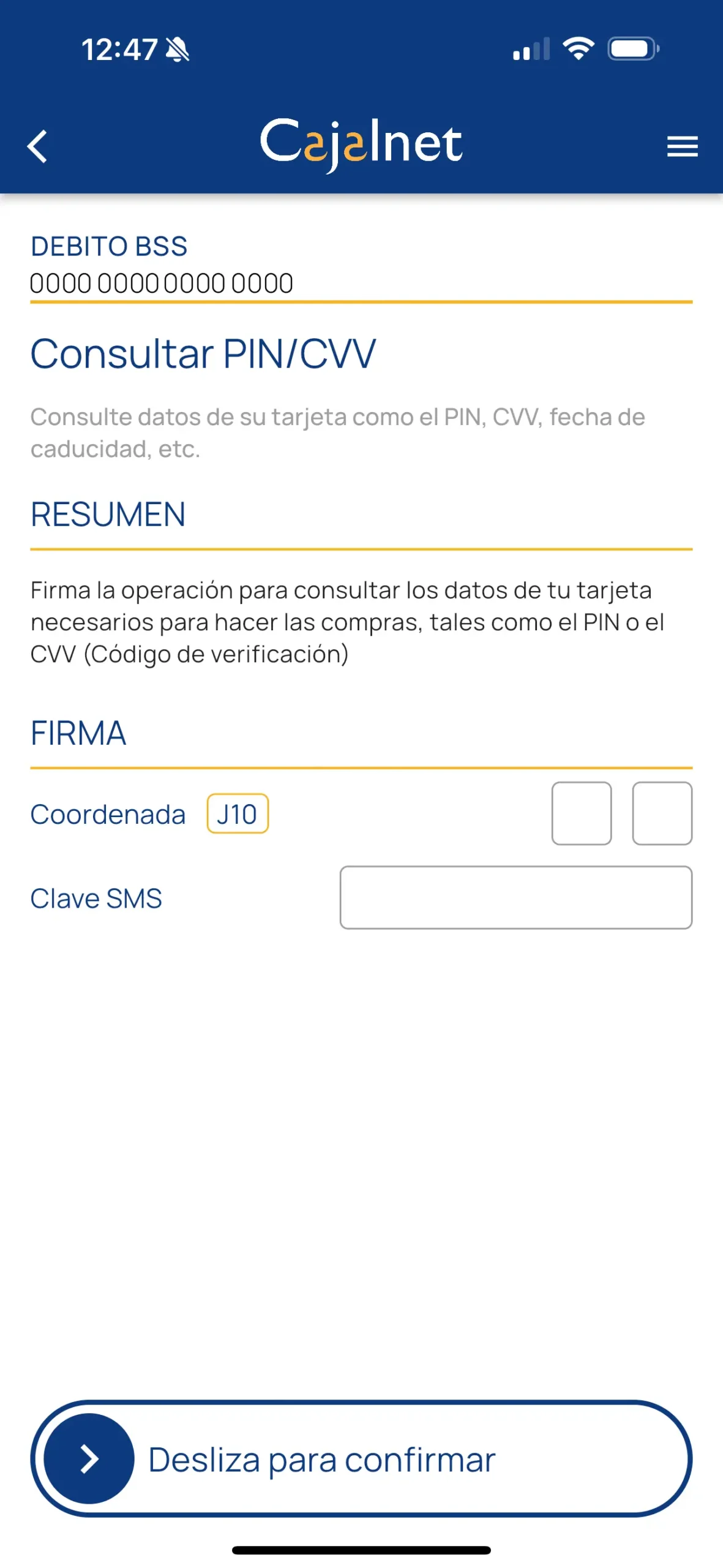Select the Clave SMS input field
This screenshot has height=1568, width=723.
tap(515, 897)
